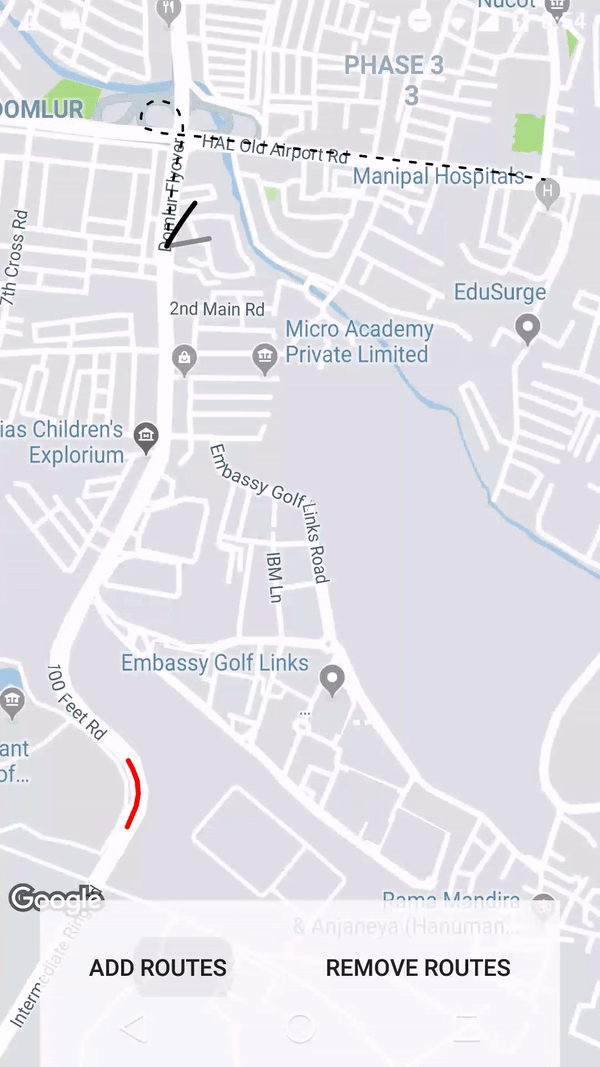This screenshot has width=600, height=1067.
Task: Go back with the system back button
Action: pos(133,1028)
